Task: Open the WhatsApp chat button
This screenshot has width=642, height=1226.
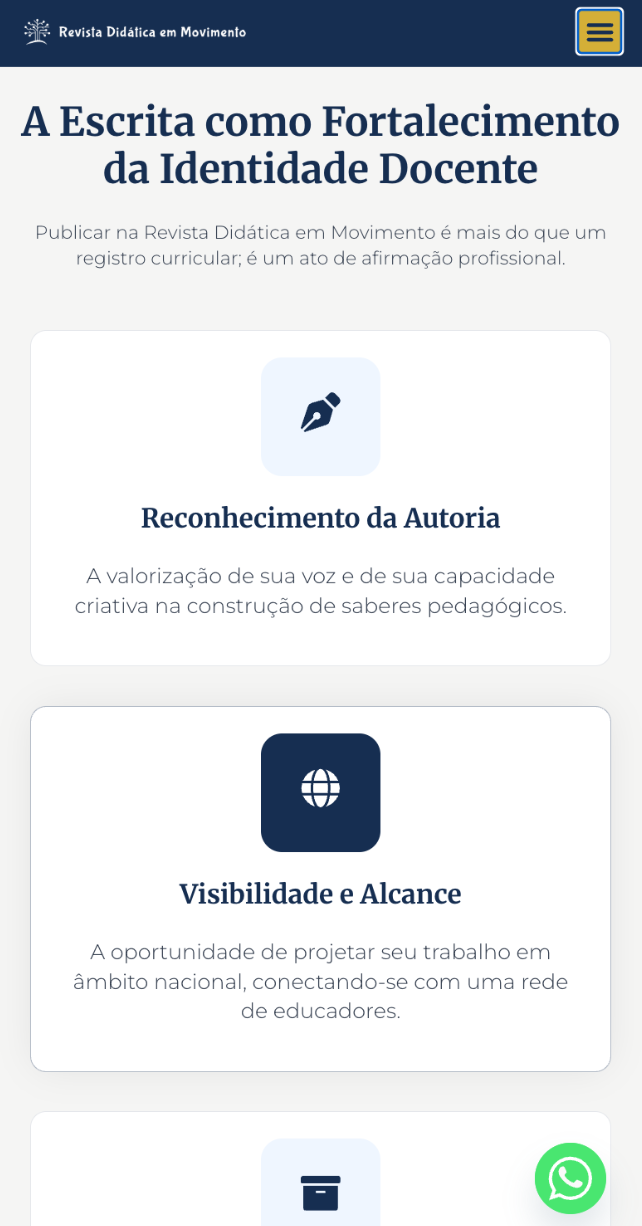Action: 570,1178
